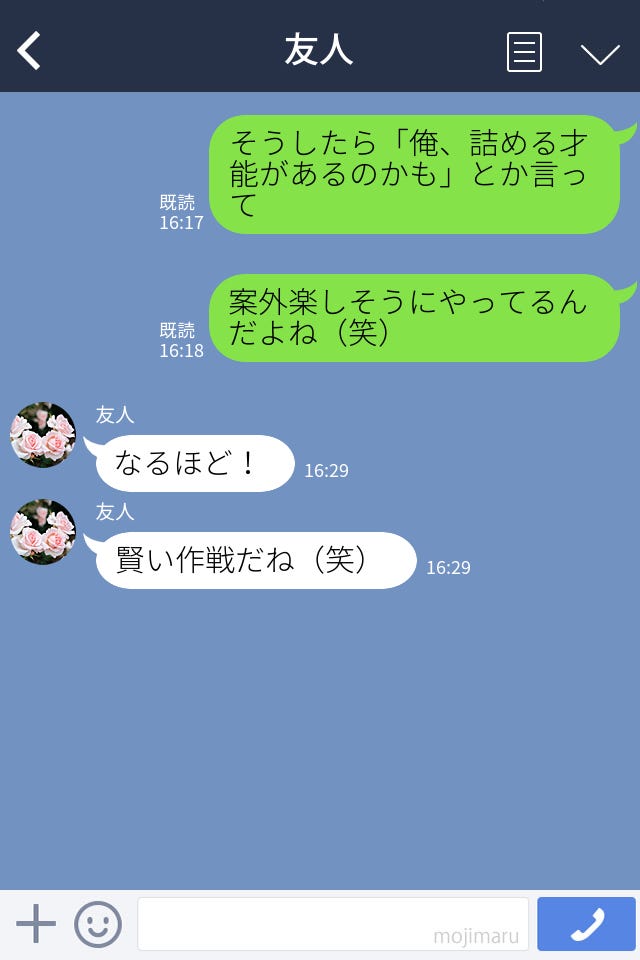Screen dimensions: 640x960
Task: Tap the blue phone call button
Action: pyautogui.click(x=586, y=924)
